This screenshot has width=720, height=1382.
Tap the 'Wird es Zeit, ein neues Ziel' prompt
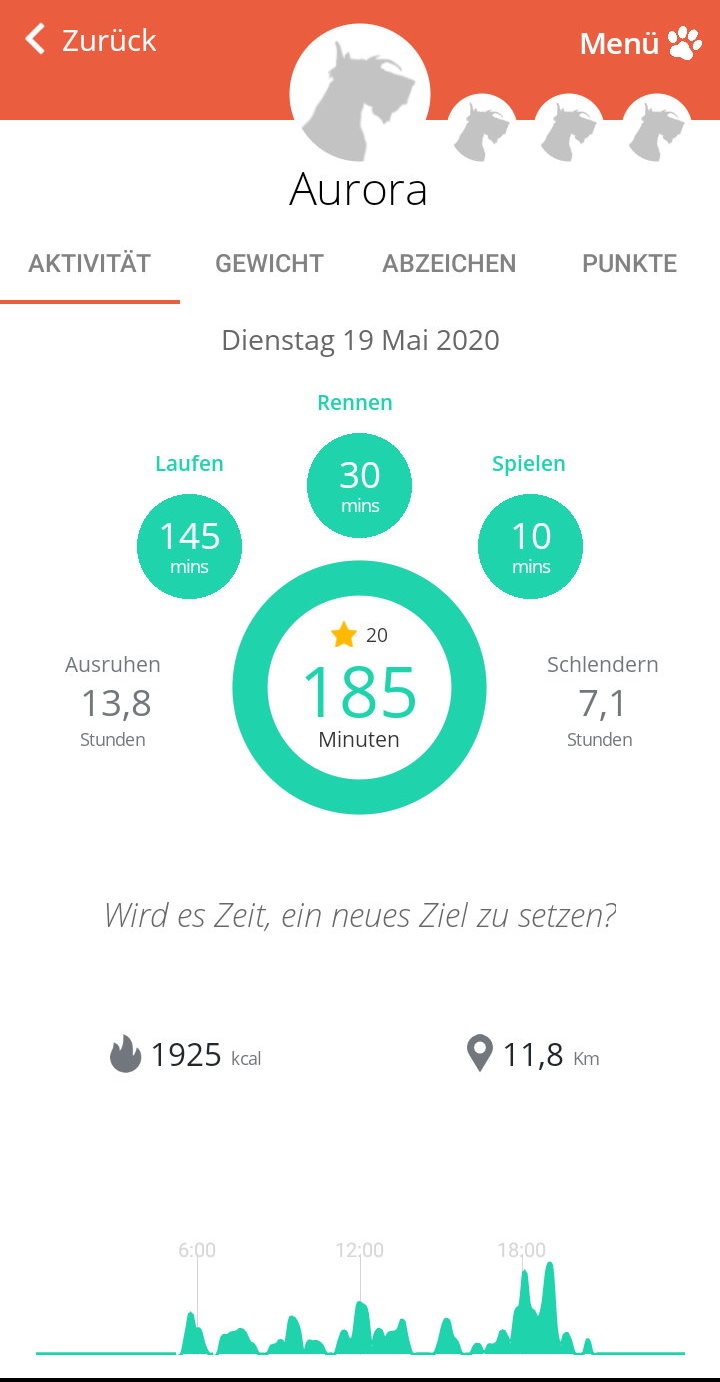360,915
